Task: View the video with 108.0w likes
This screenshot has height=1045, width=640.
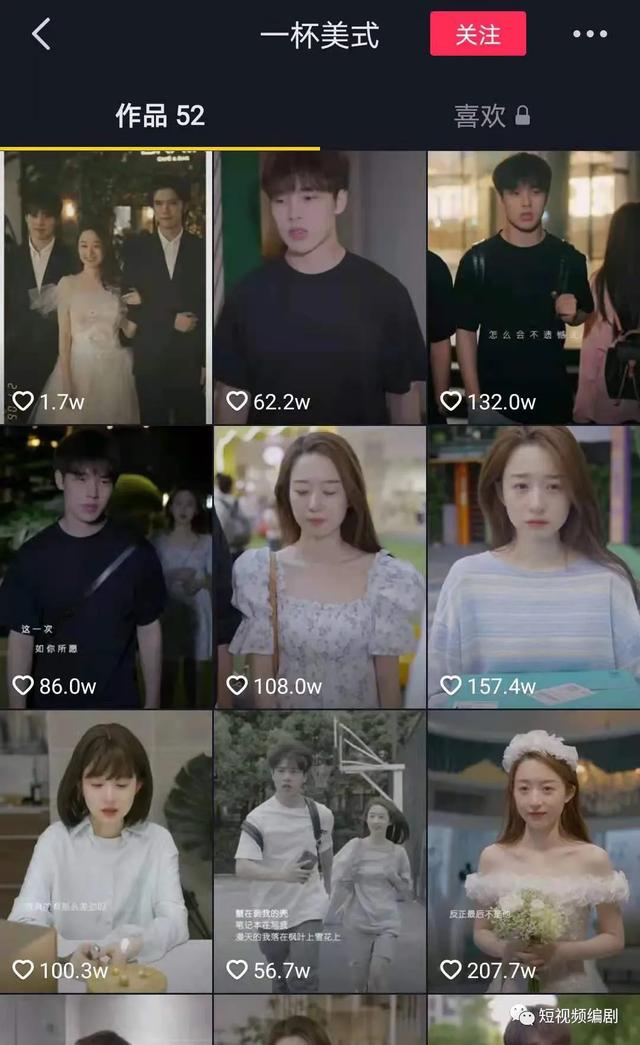Action: pos(320,568)
